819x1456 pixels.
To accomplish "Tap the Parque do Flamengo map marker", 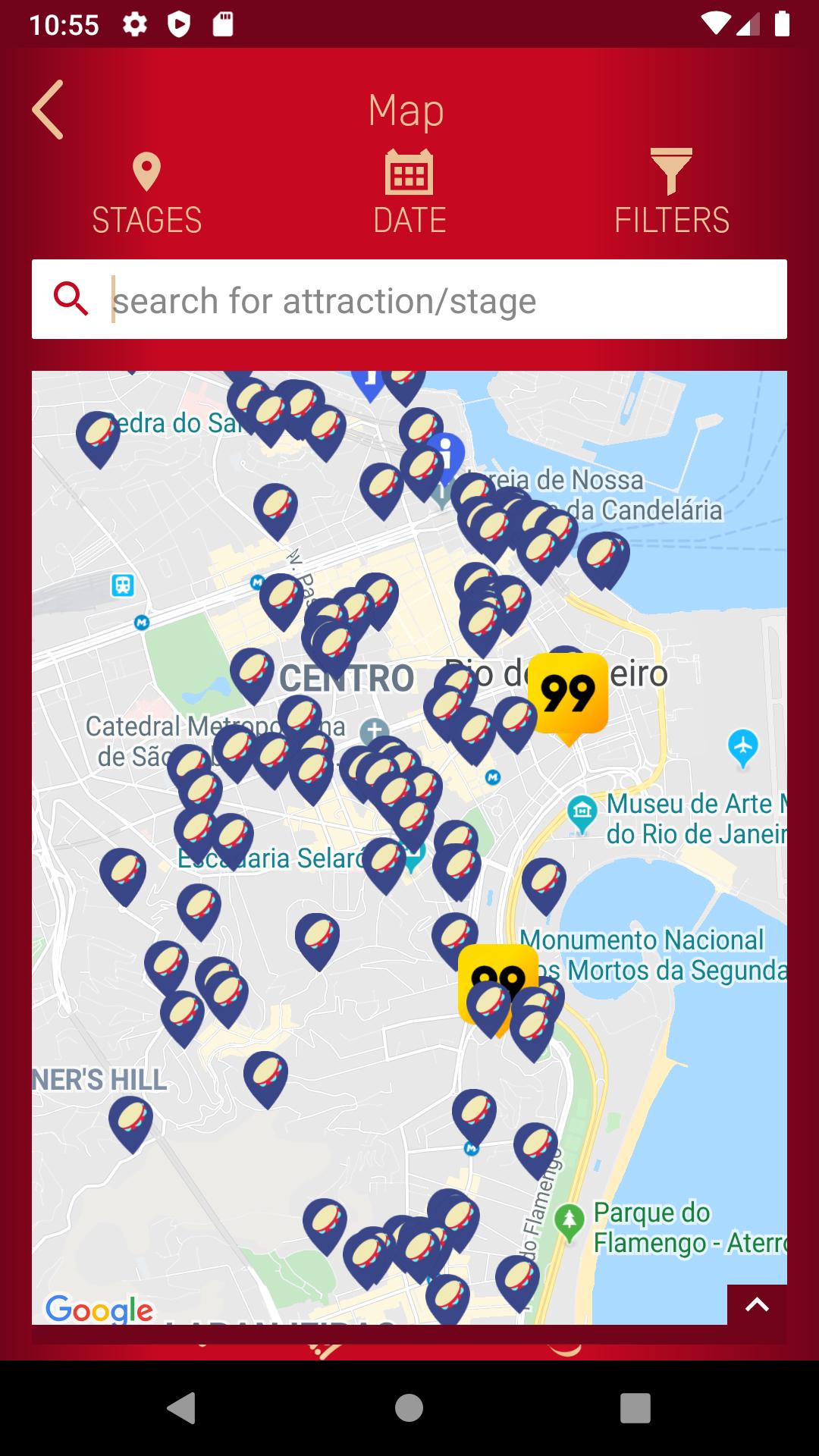I will click(570, 1221).
